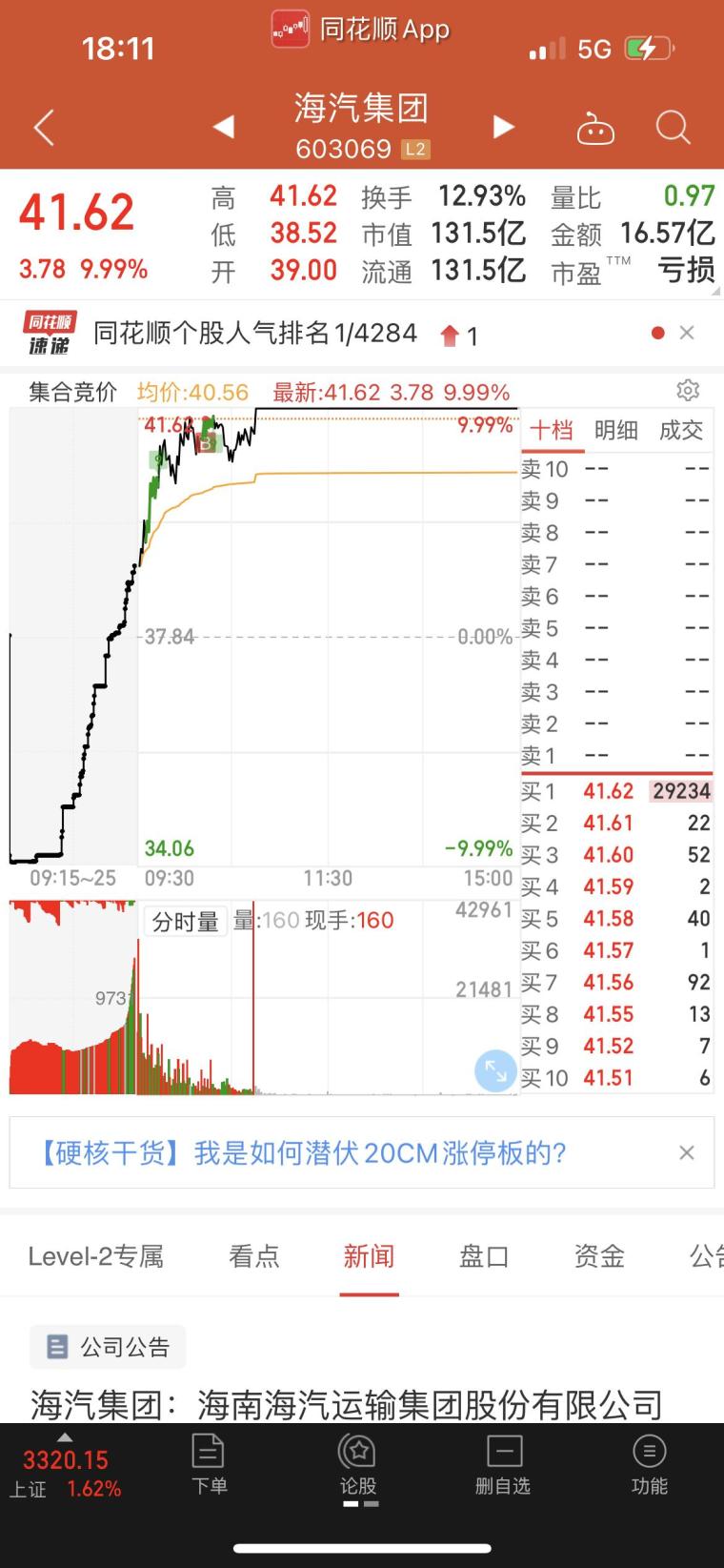
Task: Switch to Level-2专属 tab
Action: 96,1256
